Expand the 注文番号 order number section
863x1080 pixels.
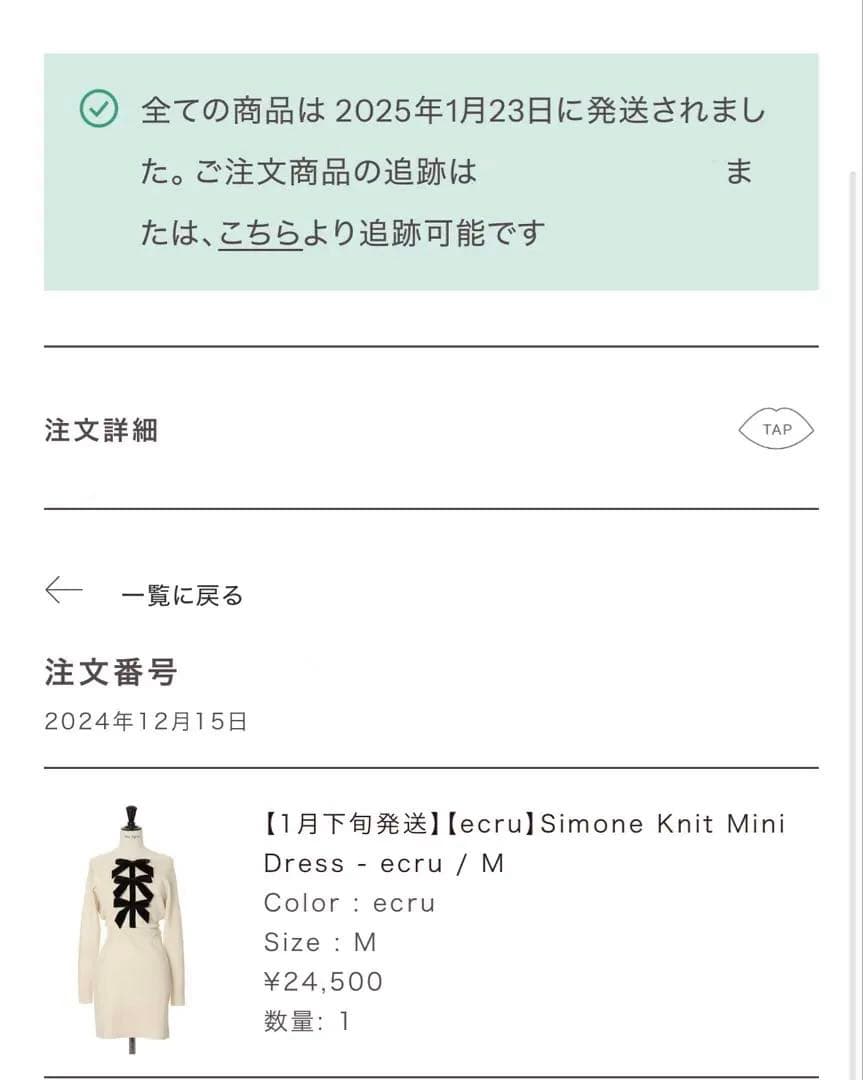pos(110,672)
